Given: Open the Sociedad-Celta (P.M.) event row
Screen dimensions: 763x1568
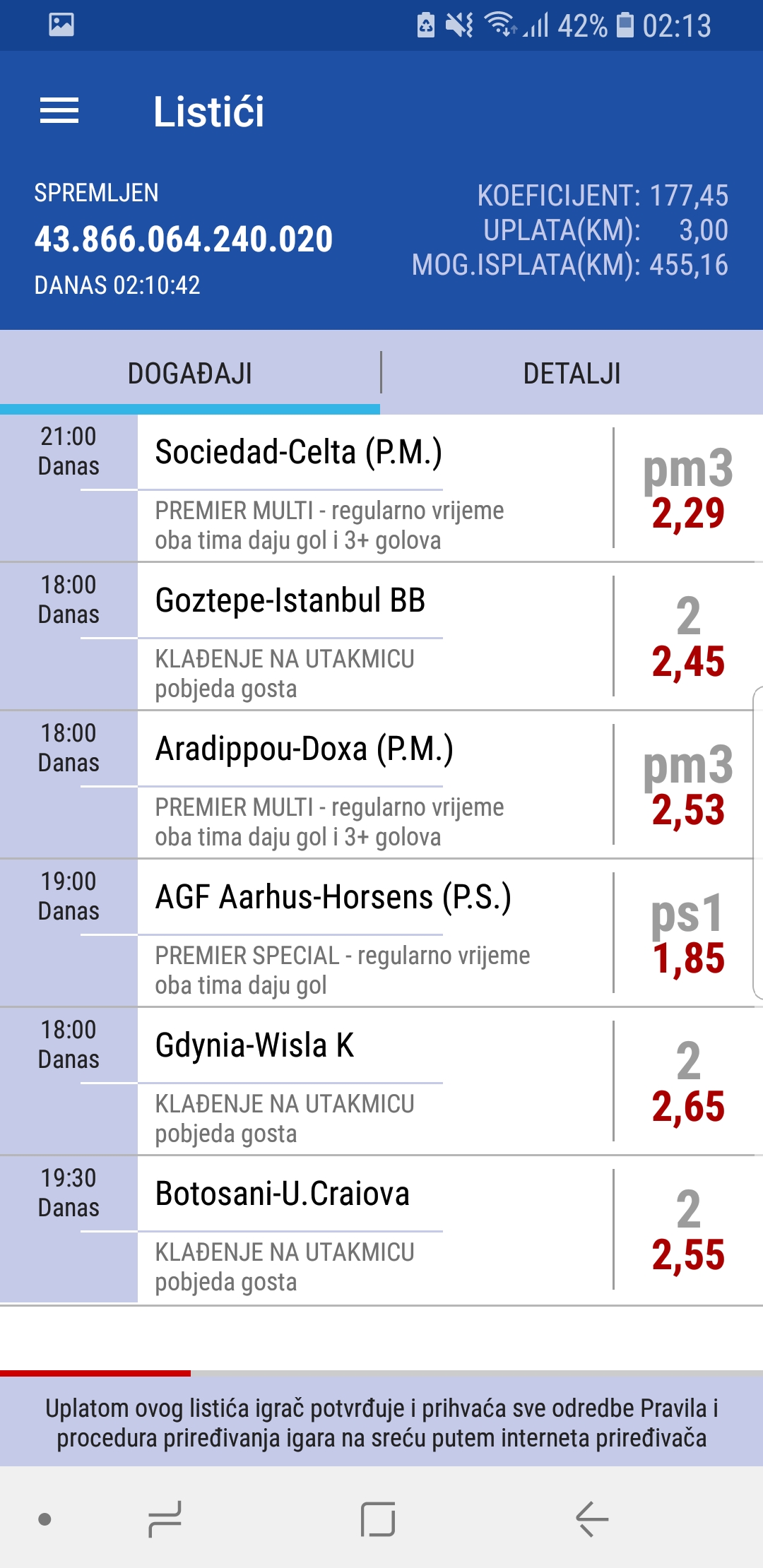Looking at the screenshot, I should [x=381, y=489].
